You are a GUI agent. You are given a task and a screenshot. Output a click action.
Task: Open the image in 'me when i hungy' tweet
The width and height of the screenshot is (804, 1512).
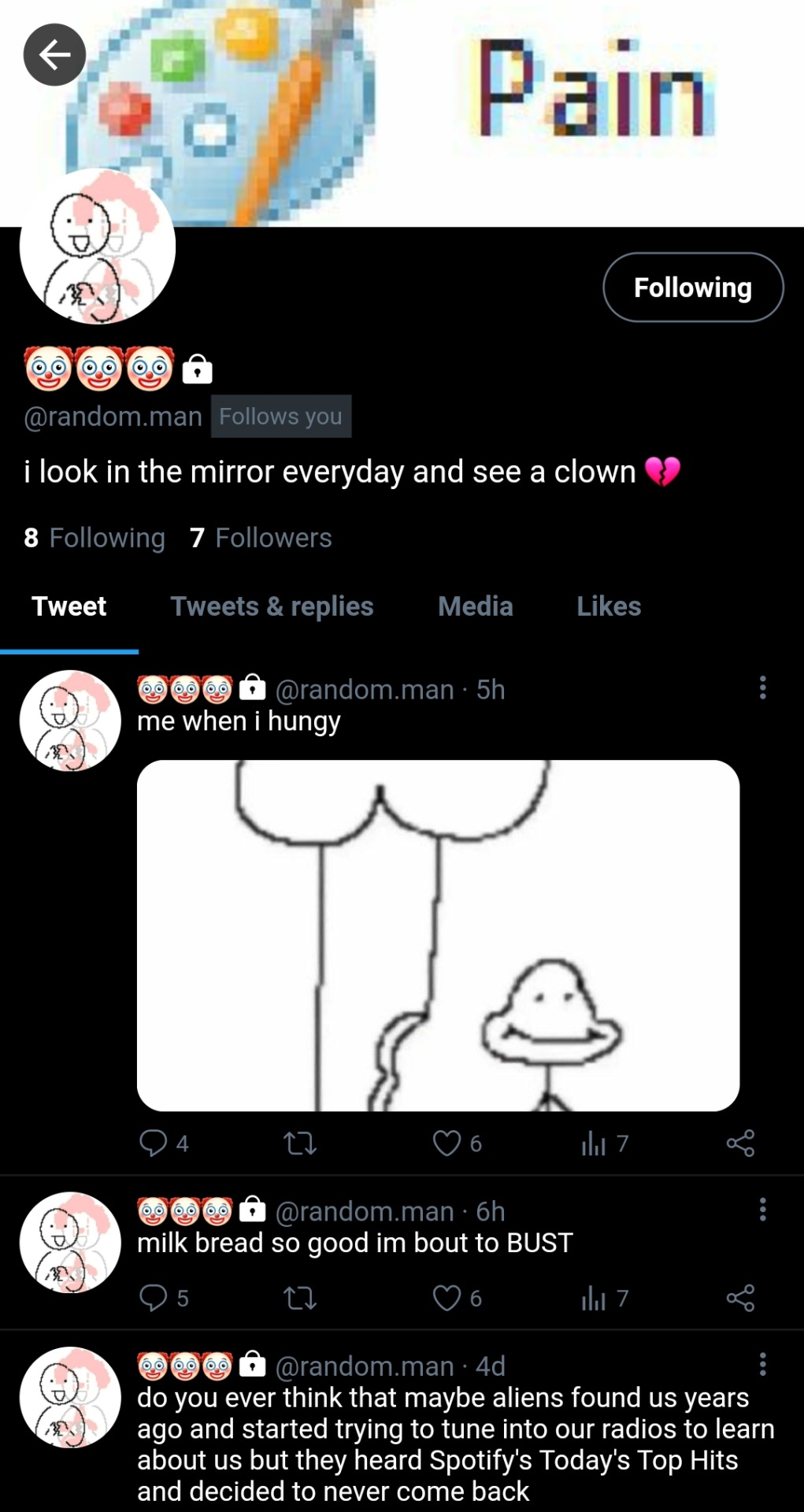tap(438, 935)
